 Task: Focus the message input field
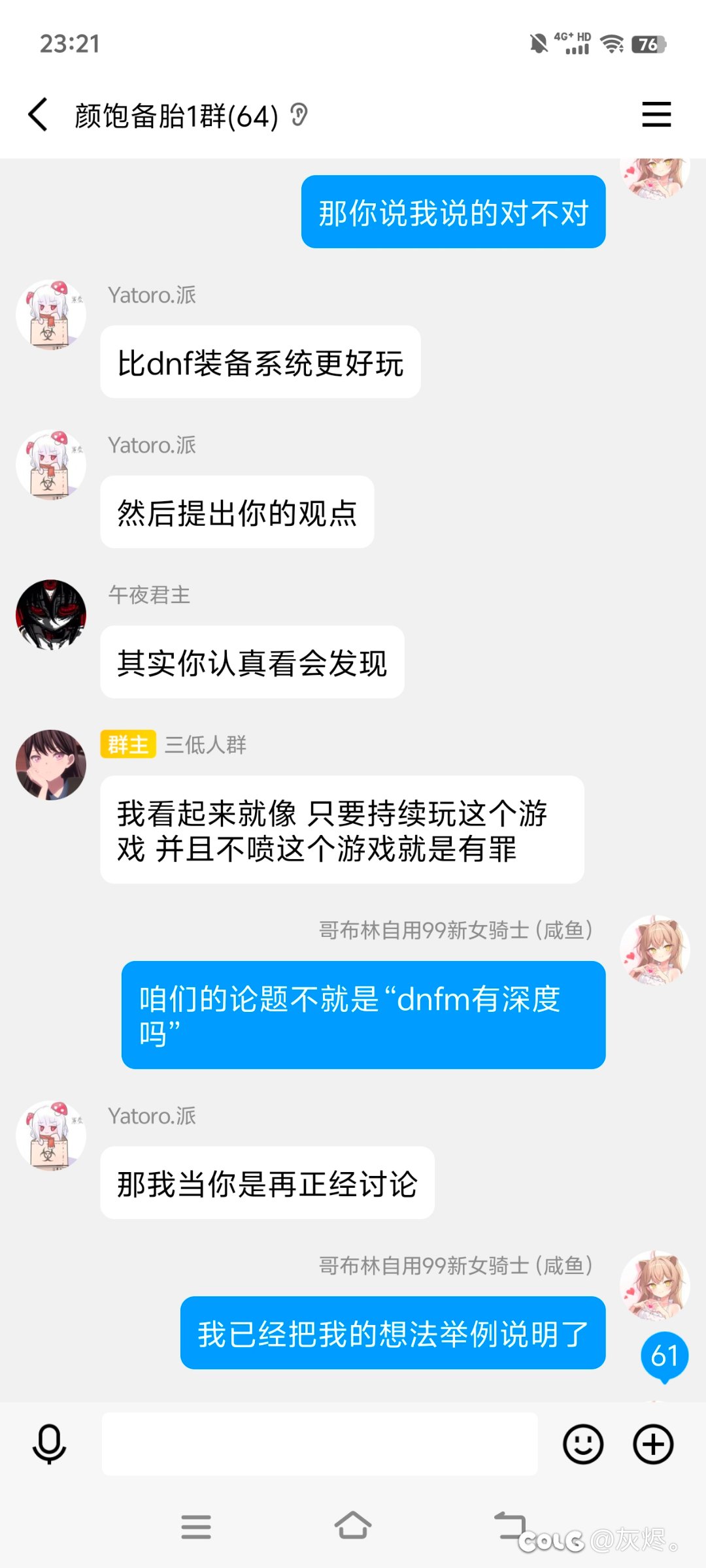pyautogui.click(x=320, y=1444)
